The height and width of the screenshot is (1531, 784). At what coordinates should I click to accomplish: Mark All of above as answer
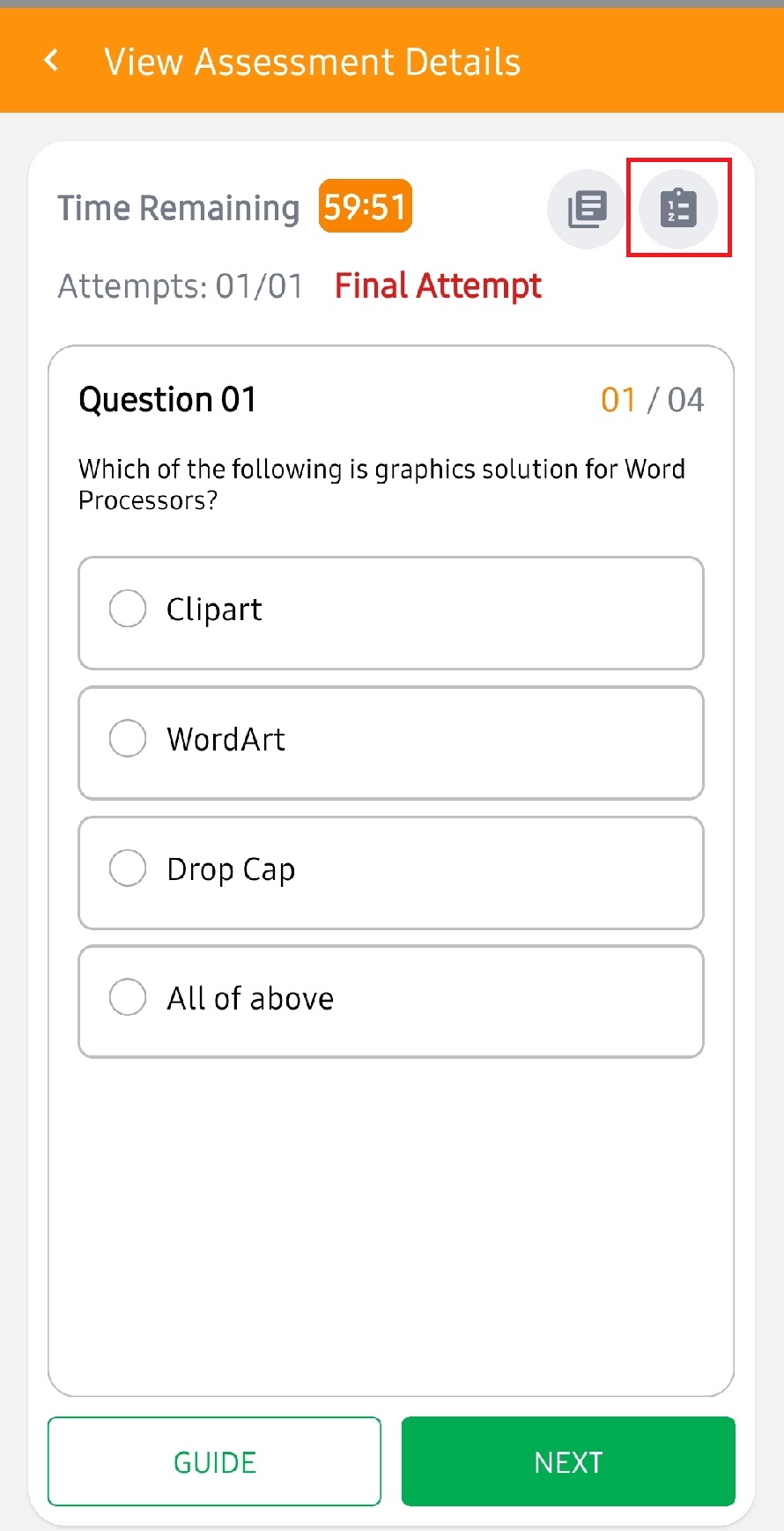[x=128, y=998]
